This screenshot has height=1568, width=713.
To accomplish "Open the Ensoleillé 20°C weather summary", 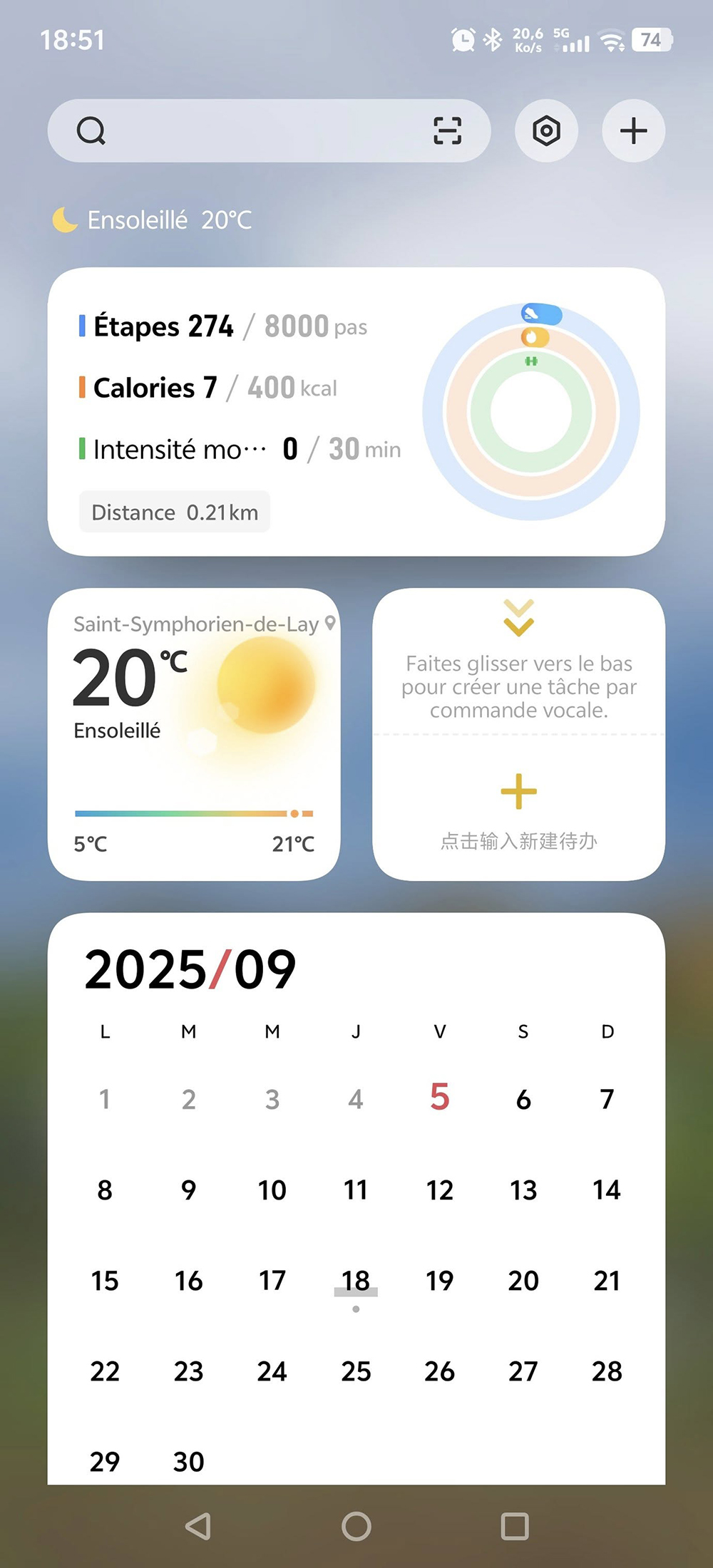I will click(153, 220).
